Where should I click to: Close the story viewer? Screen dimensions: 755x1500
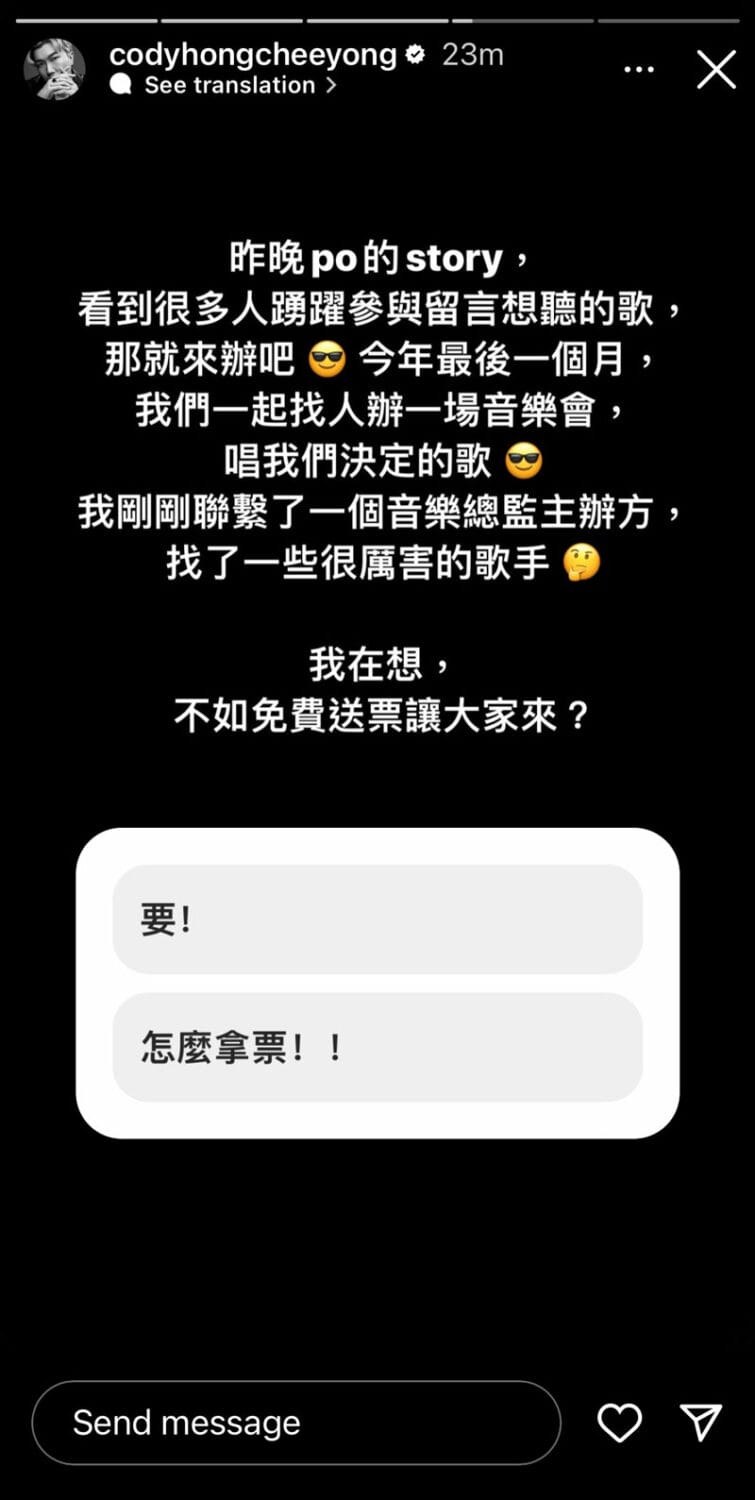716,70
